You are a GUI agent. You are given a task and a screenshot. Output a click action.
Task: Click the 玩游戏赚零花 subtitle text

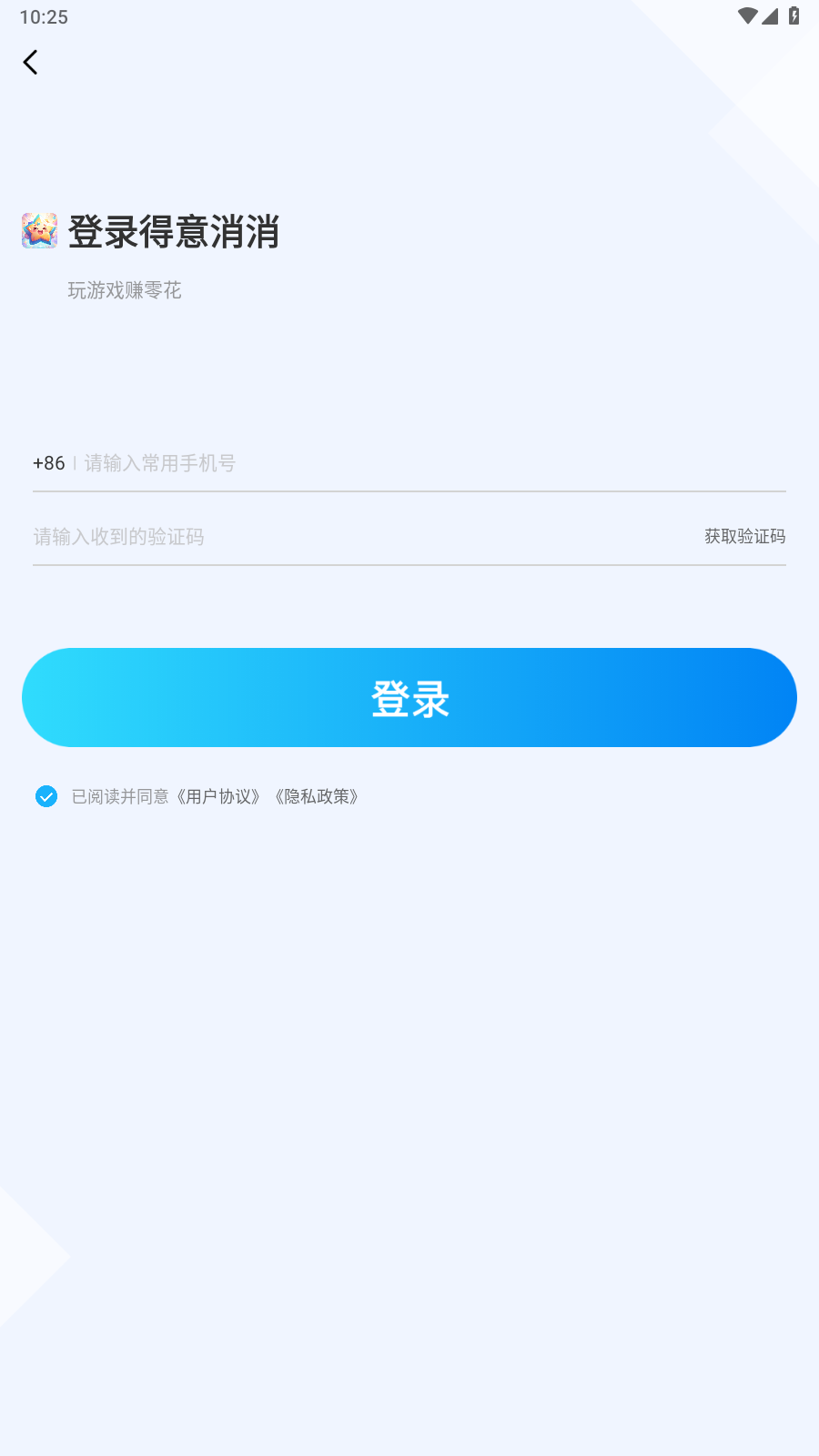(x=125, y=291)
